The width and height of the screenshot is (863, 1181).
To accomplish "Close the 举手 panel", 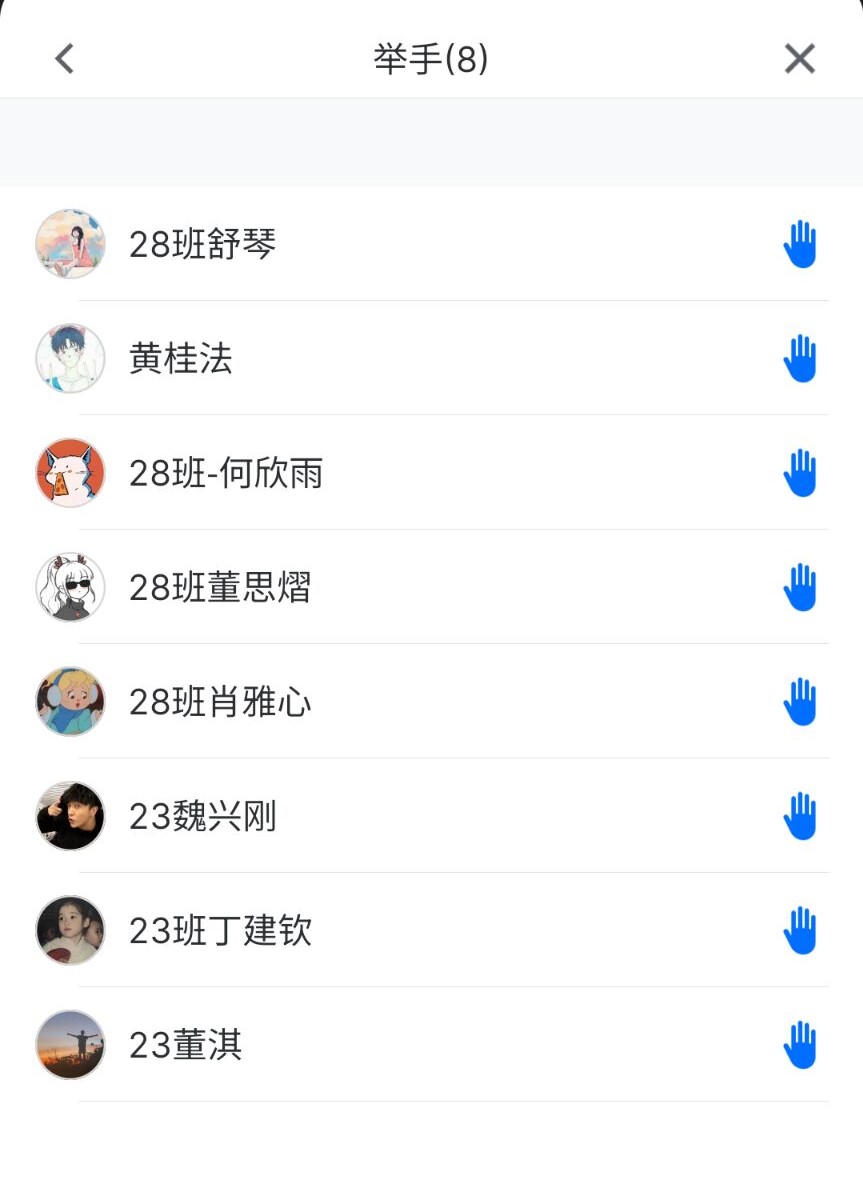I will [799, 59].
